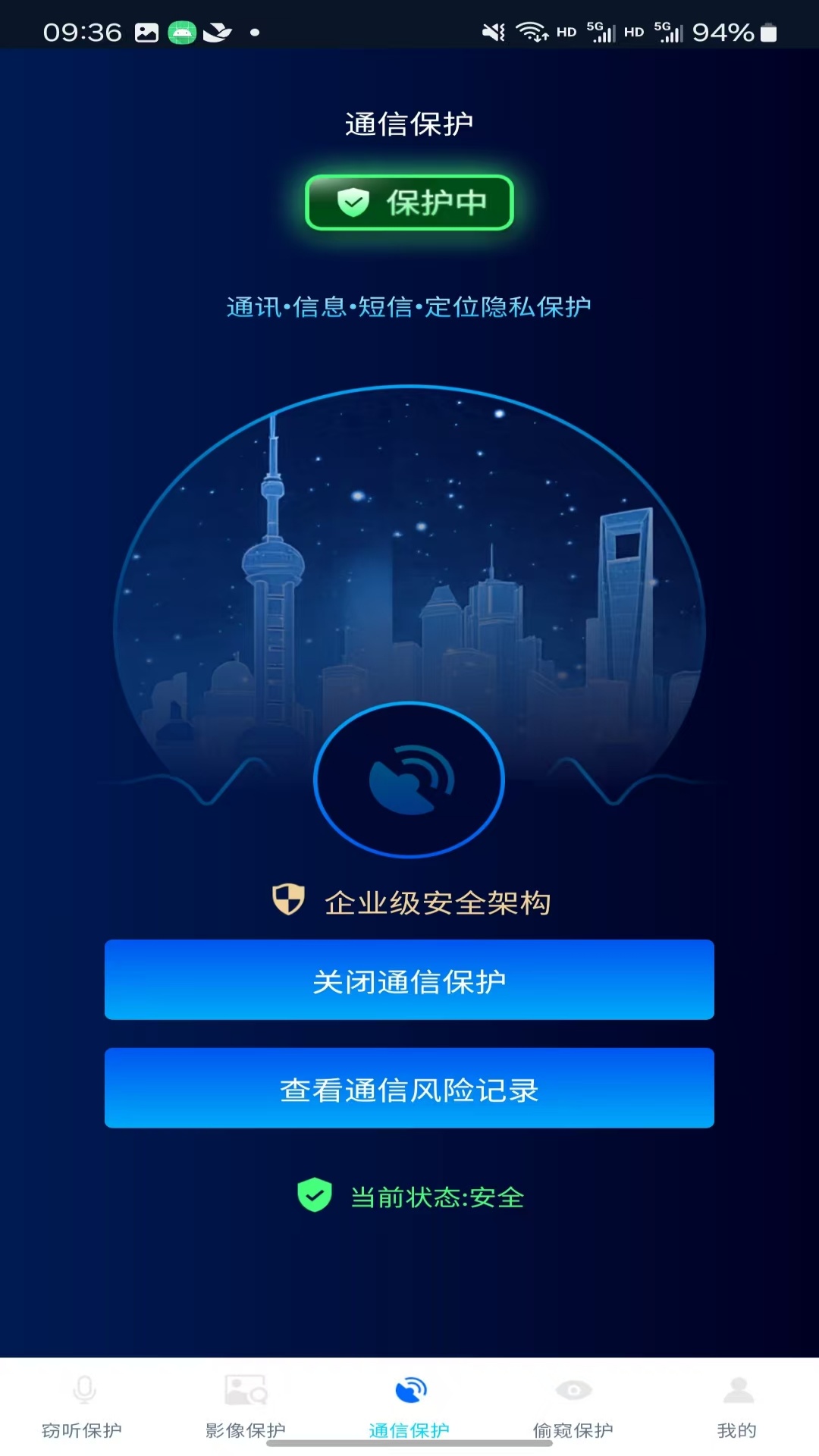This screenshot has width=819, height=1456.
Task: Tap the 通信保护 page title
Action: click(x=409, y=123)
